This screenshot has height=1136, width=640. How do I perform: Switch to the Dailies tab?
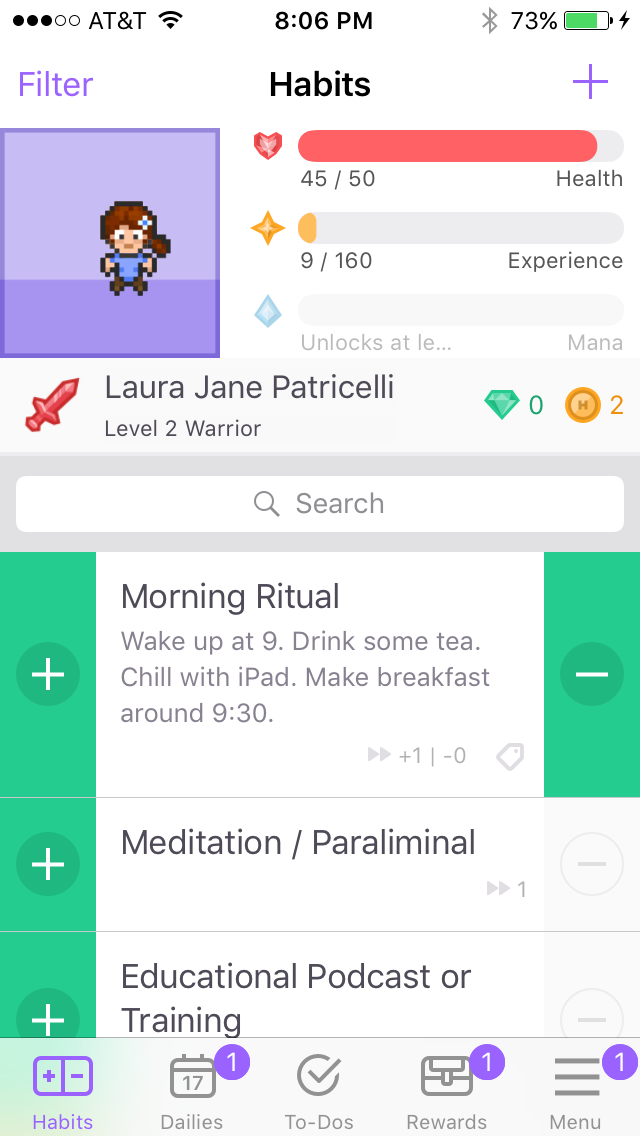pyautogui.click(x=192, y=1089)
